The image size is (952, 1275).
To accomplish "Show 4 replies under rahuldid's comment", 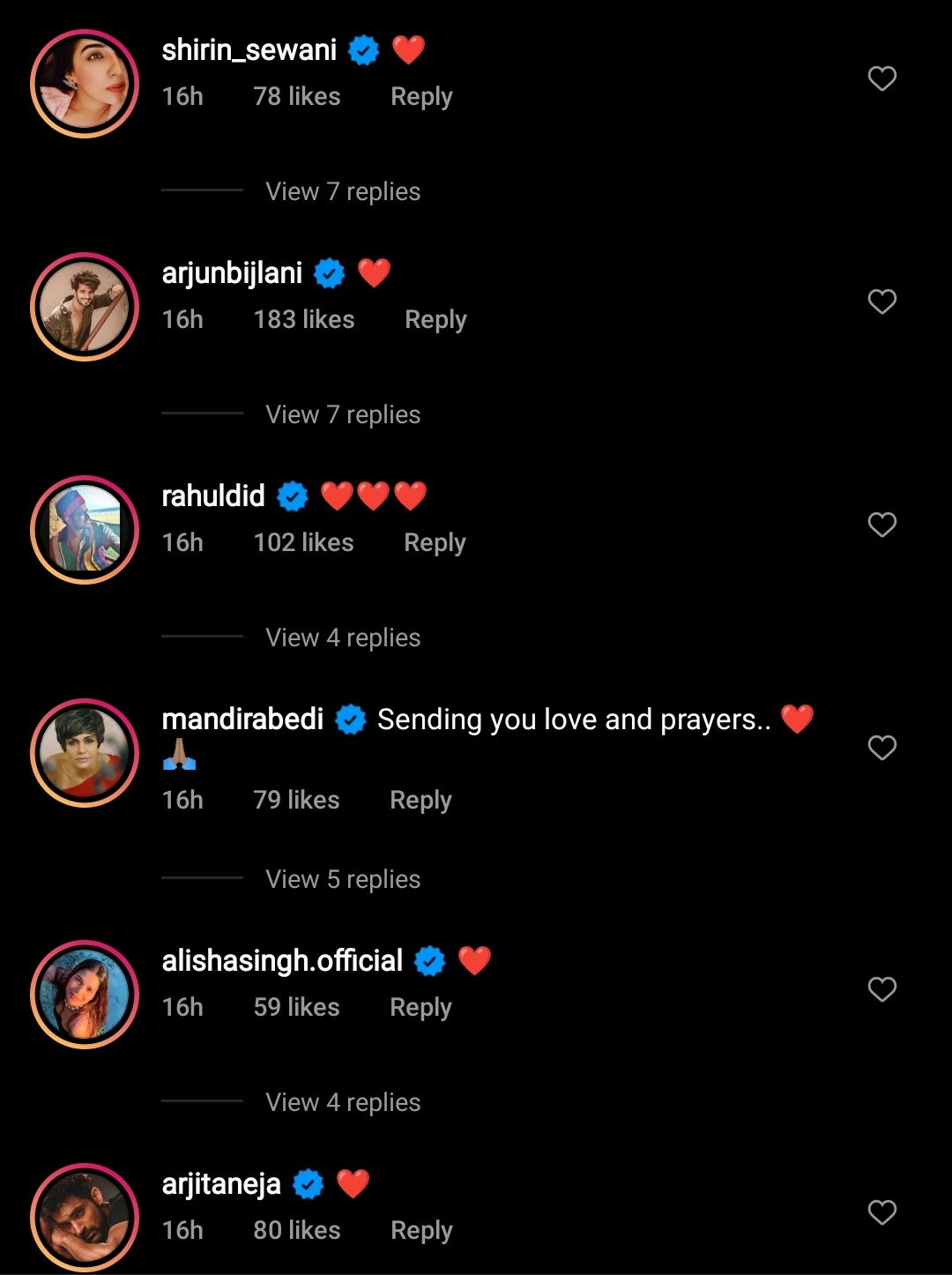I will point(343,637).
